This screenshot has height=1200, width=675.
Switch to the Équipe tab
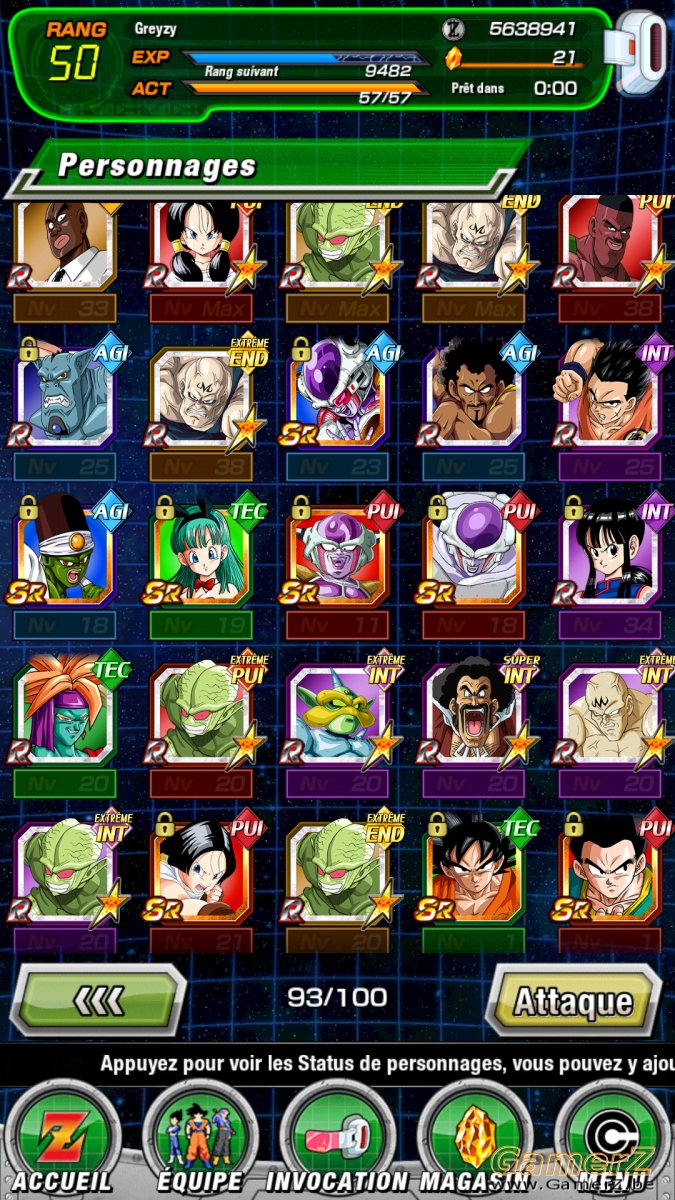[x=200, y=1140]
